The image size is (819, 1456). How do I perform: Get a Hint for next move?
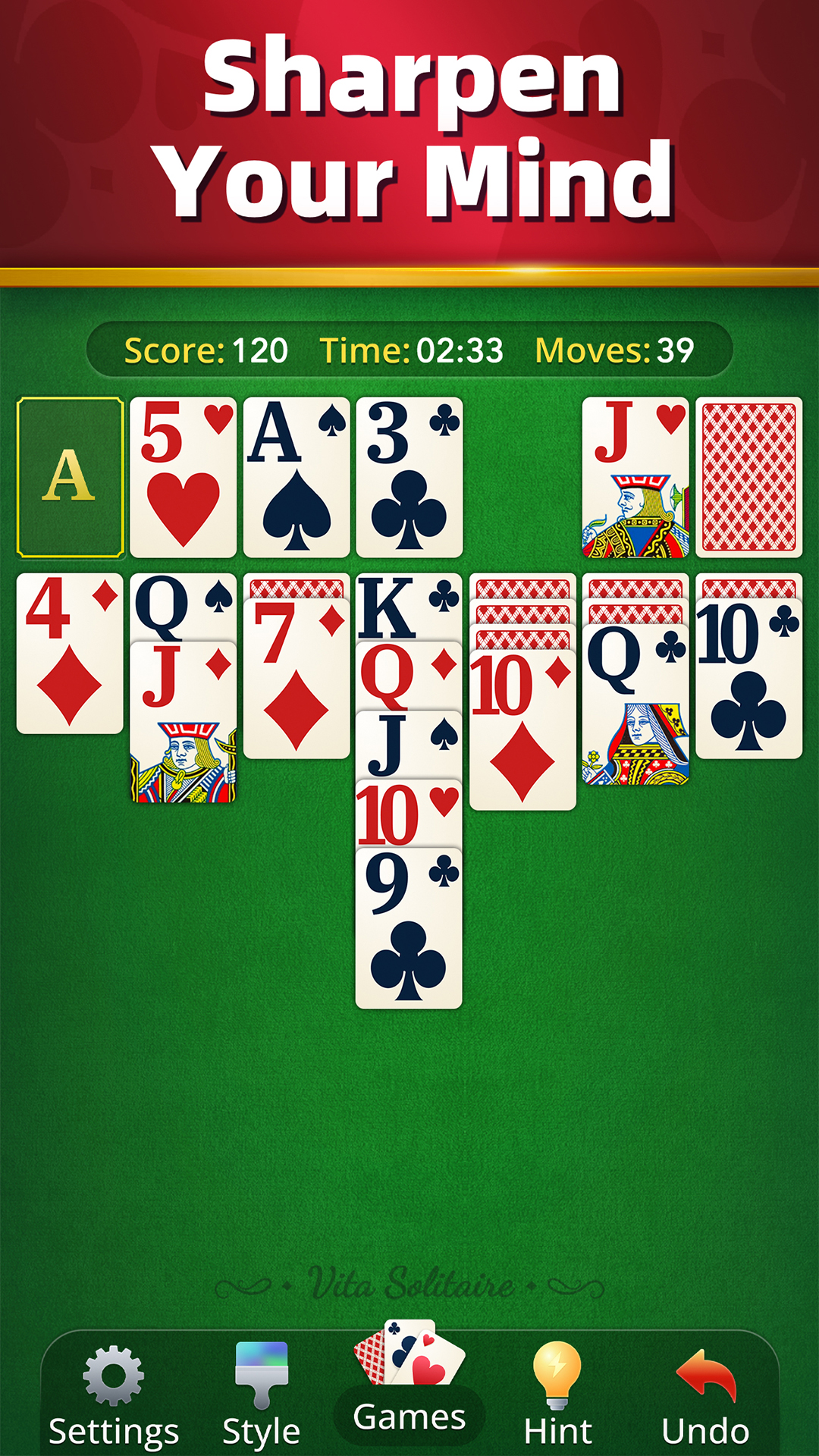(557, 1397)
